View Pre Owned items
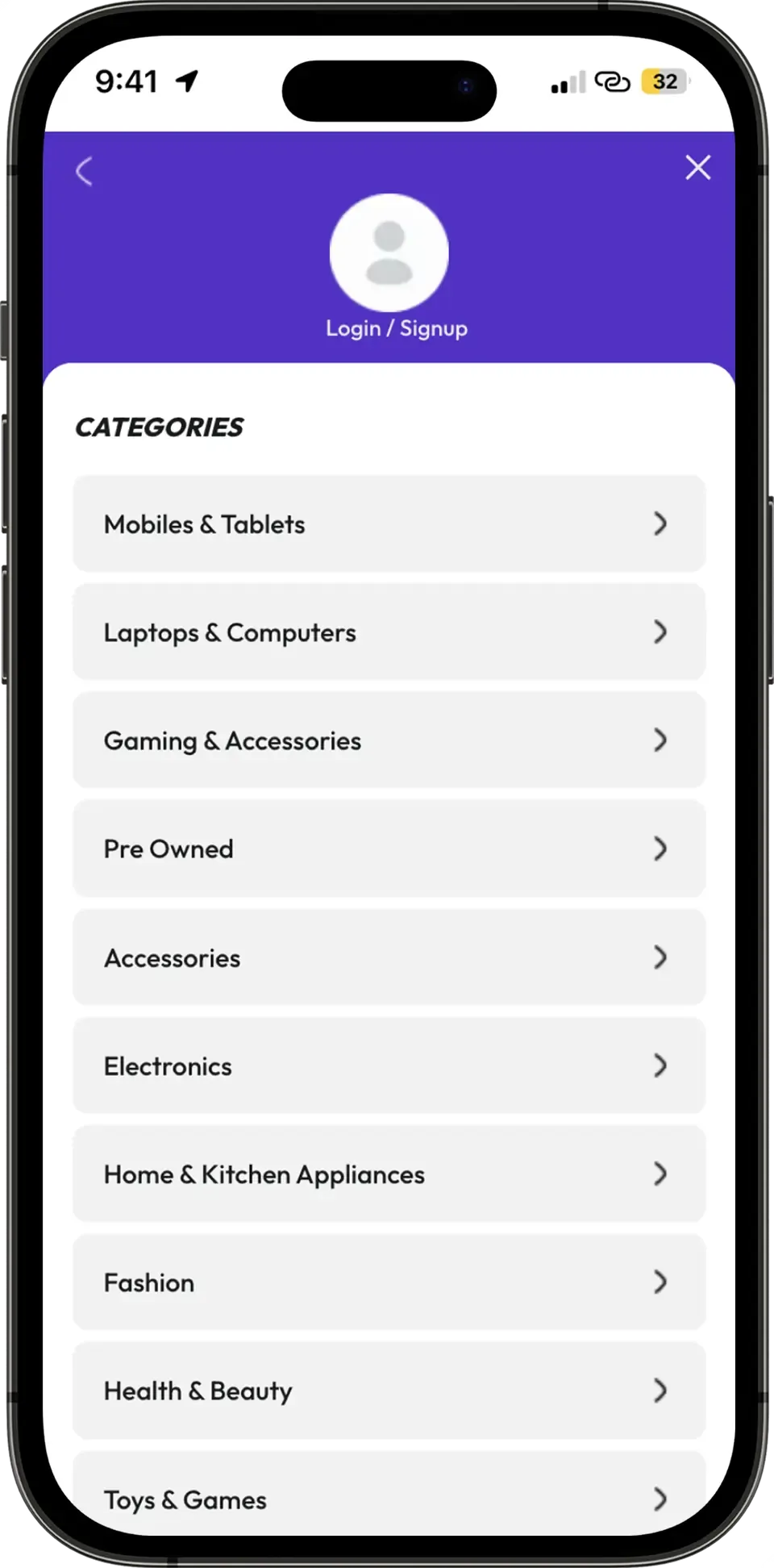 click(x=389, y=849)
